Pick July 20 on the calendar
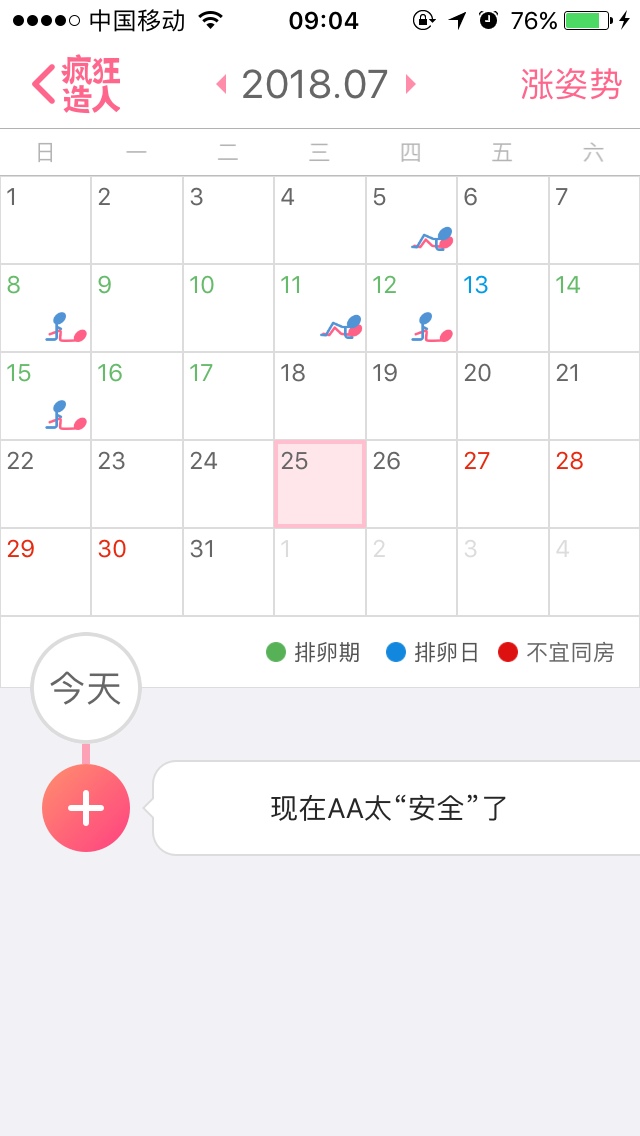This screenshot has width=640, height=1136. 502,396
